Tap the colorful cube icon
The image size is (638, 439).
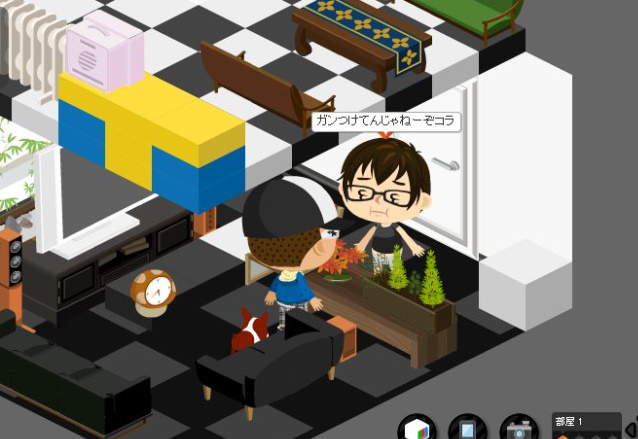(417, 428)
